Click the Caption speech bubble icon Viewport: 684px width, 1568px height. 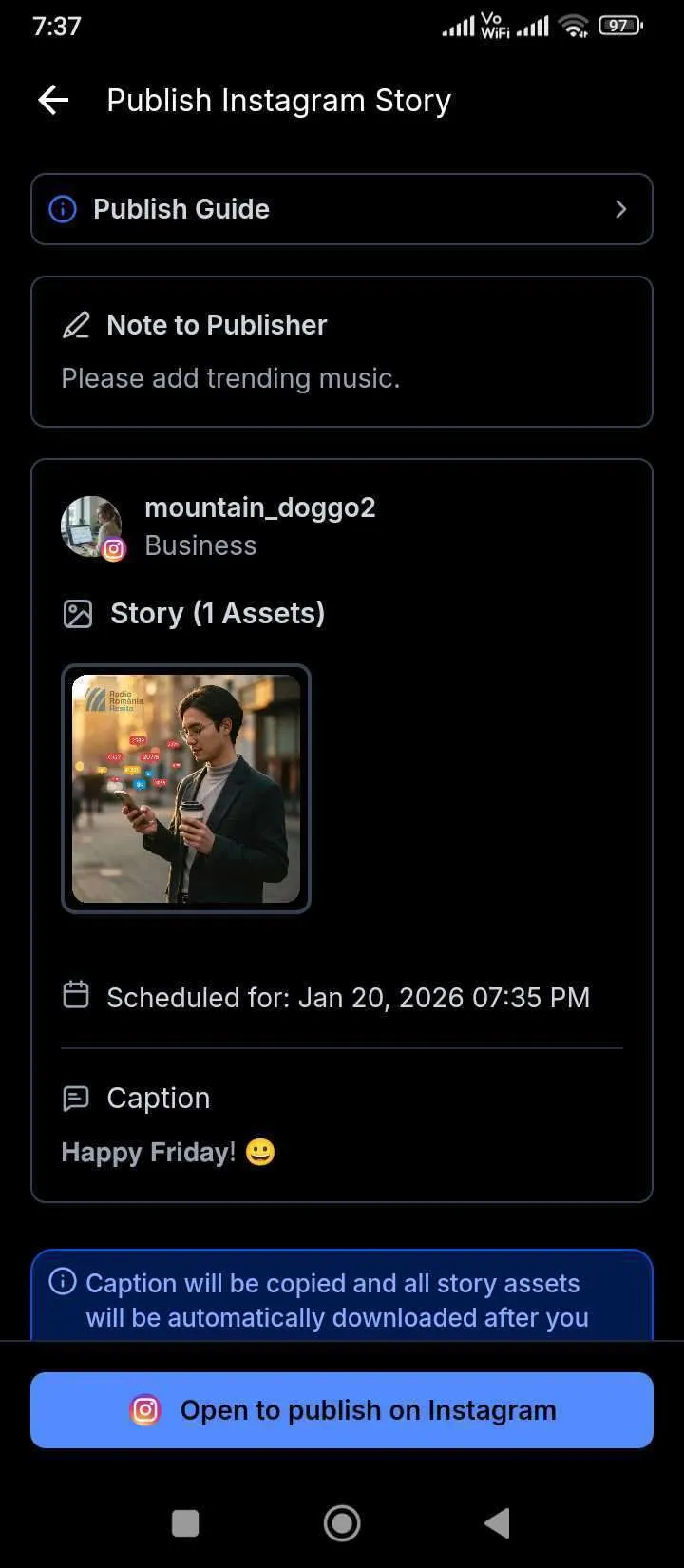pos(76,1098)
